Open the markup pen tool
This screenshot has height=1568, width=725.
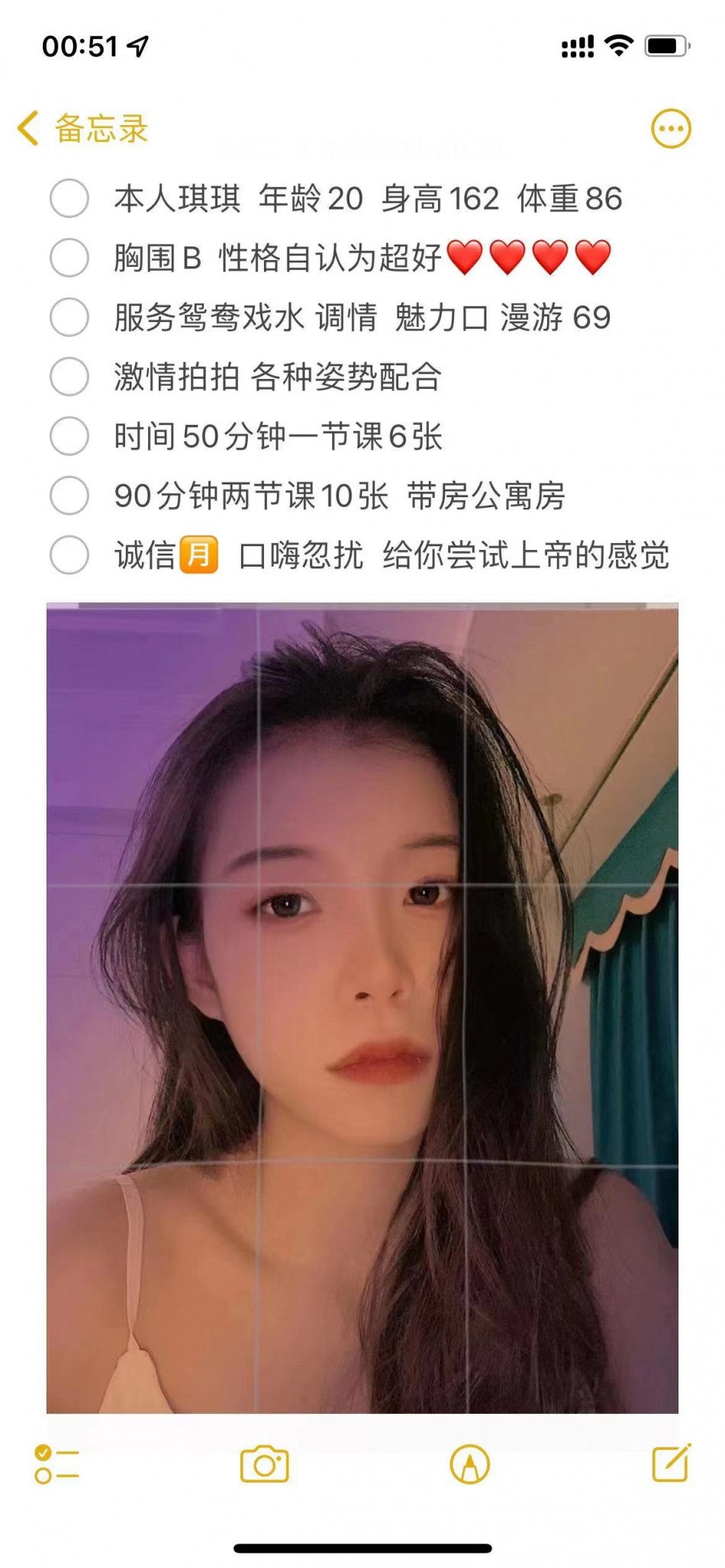(469, 1464)
